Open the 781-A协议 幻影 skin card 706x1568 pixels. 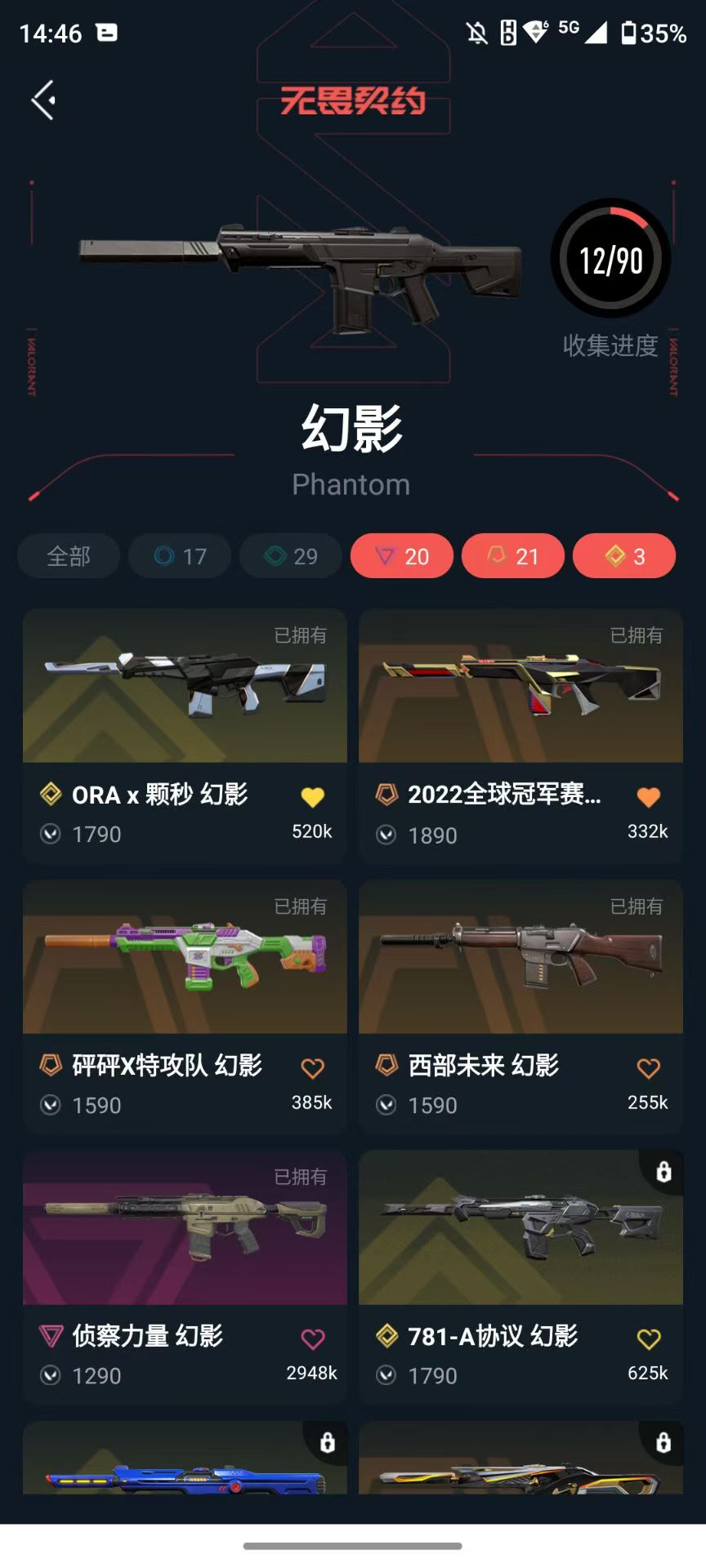click(x=521, y=1277)
